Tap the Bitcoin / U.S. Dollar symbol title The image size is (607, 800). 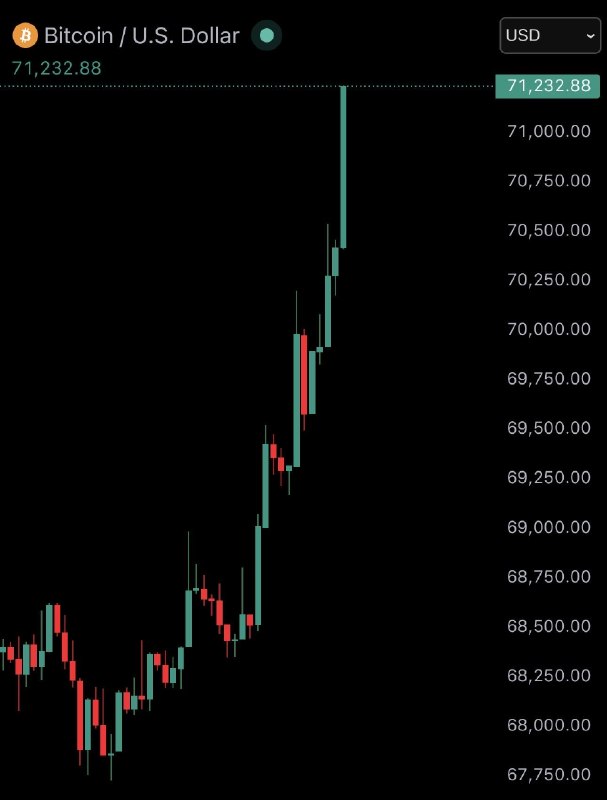141,36
